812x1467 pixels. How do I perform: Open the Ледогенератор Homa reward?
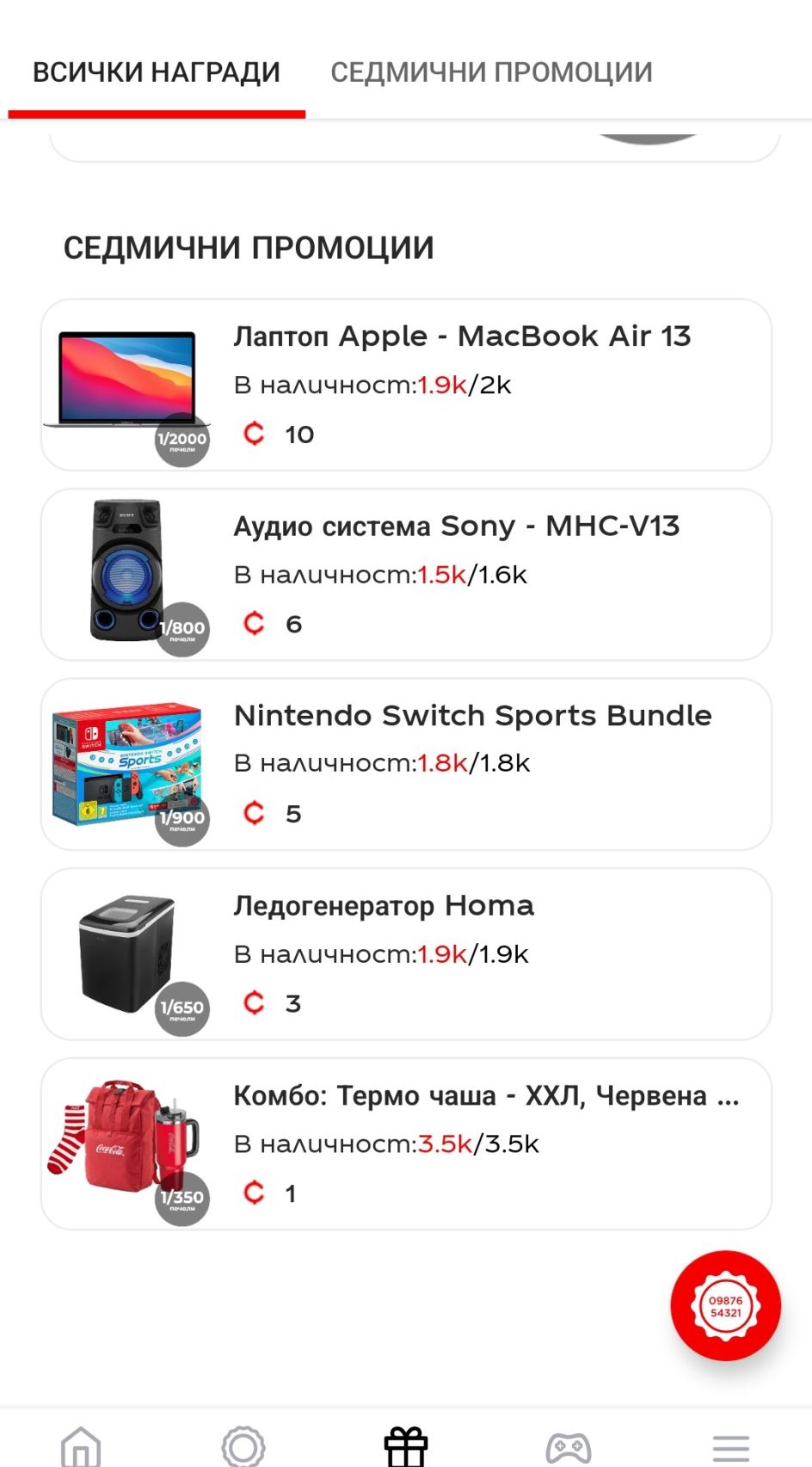(406, 954)
